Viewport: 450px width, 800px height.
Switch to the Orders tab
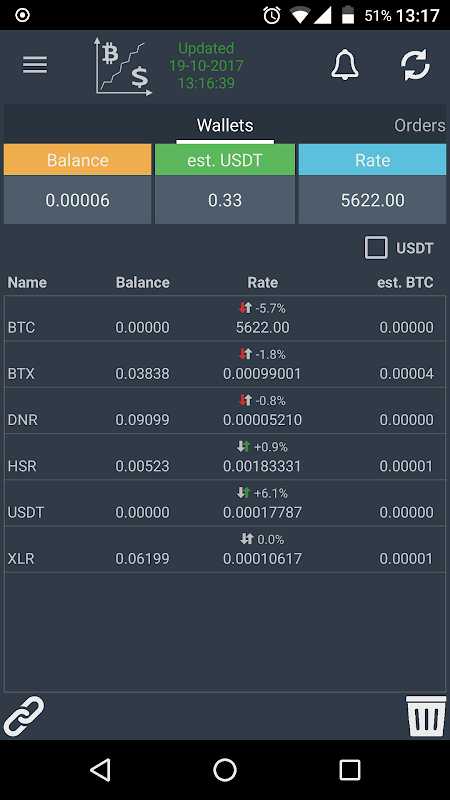pyautogui.click(x=419, y=125)
